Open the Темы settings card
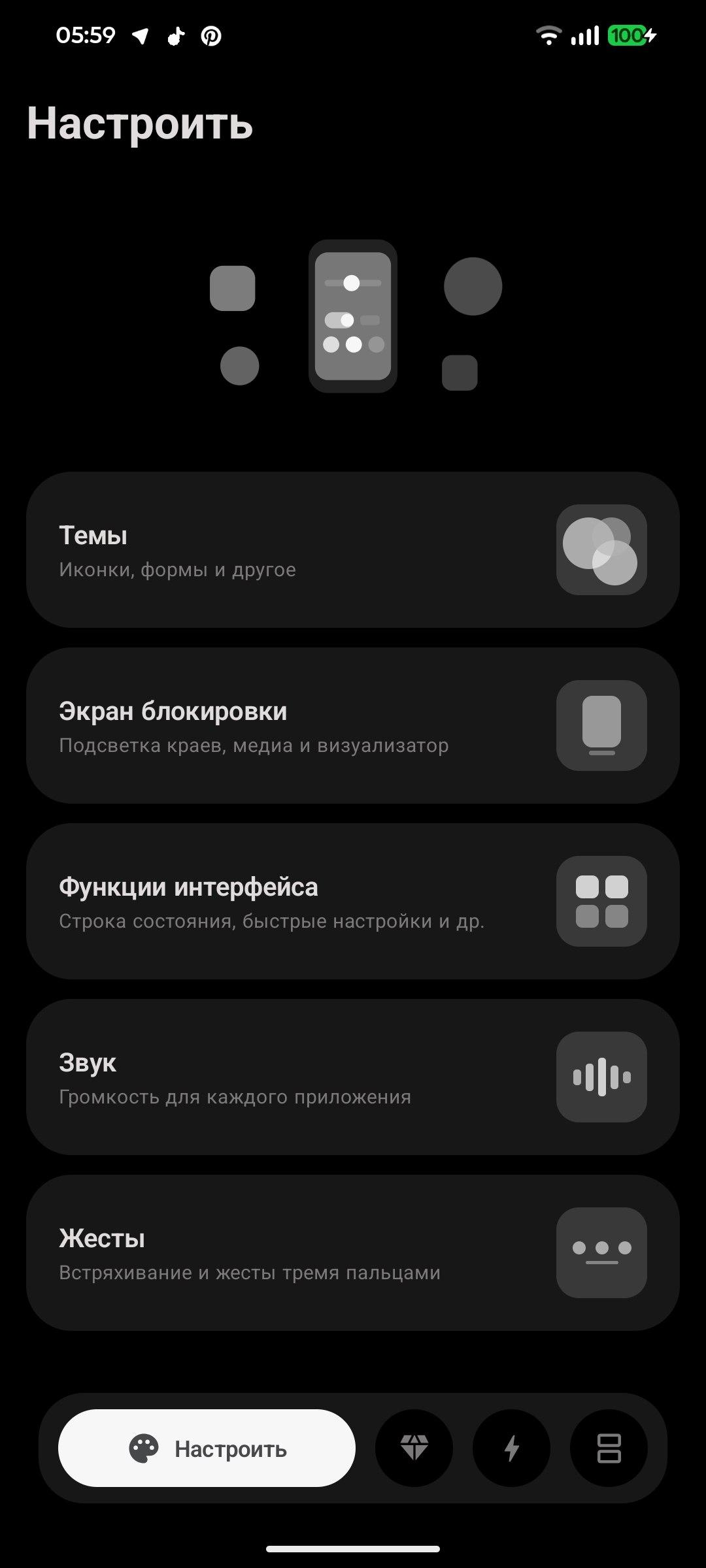Image resolution: width=706 pixels, height=1568 pixels. tap(353, 549)
